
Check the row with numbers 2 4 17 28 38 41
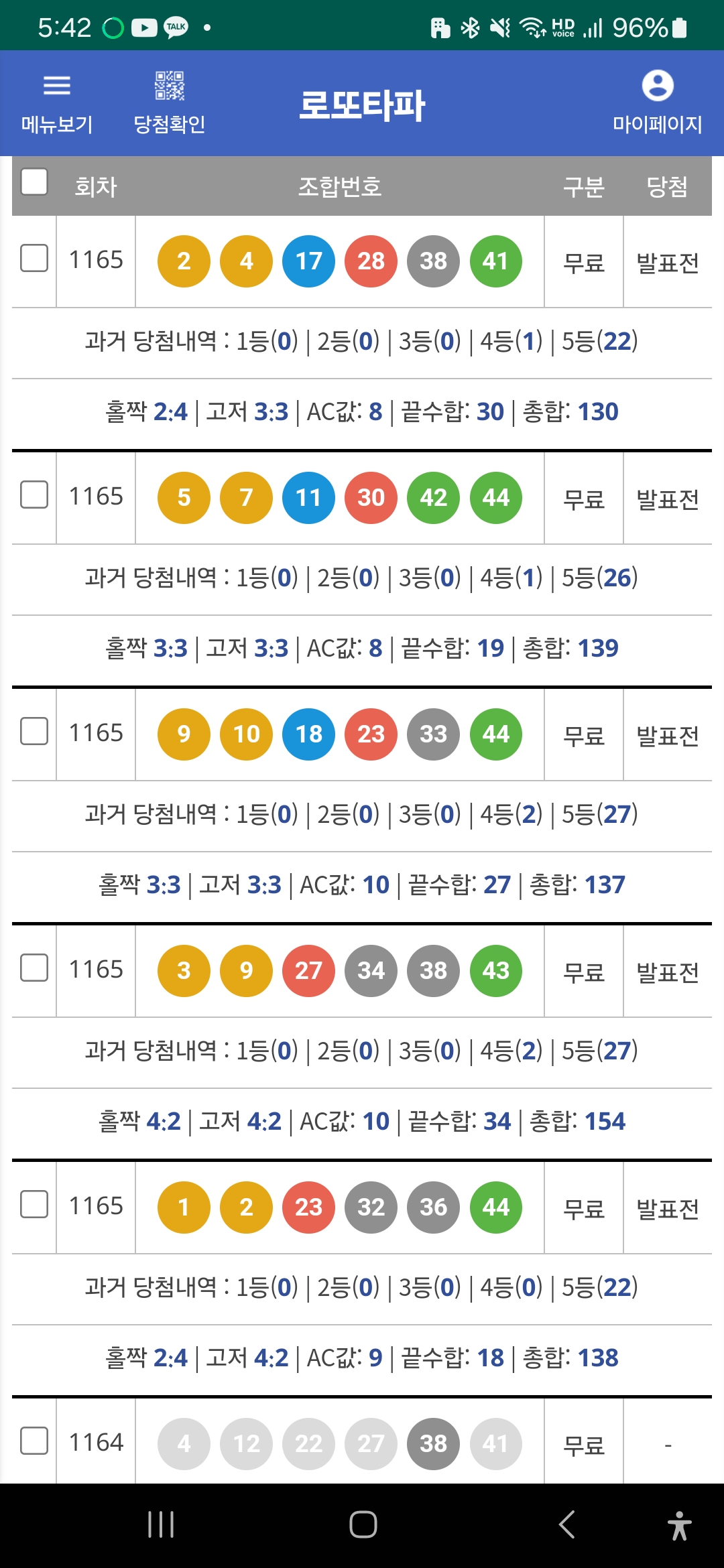coord(34,259)
